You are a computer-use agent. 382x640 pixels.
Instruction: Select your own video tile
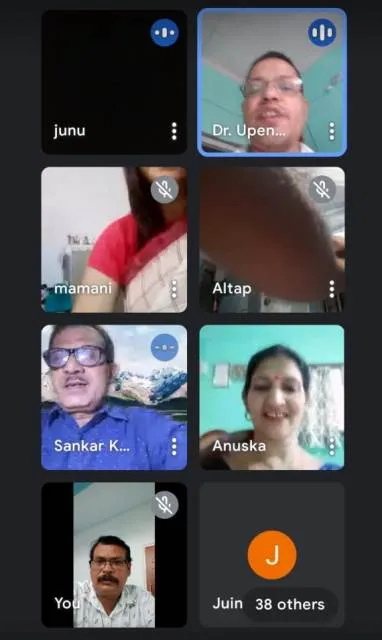click(x=114, y=555)
